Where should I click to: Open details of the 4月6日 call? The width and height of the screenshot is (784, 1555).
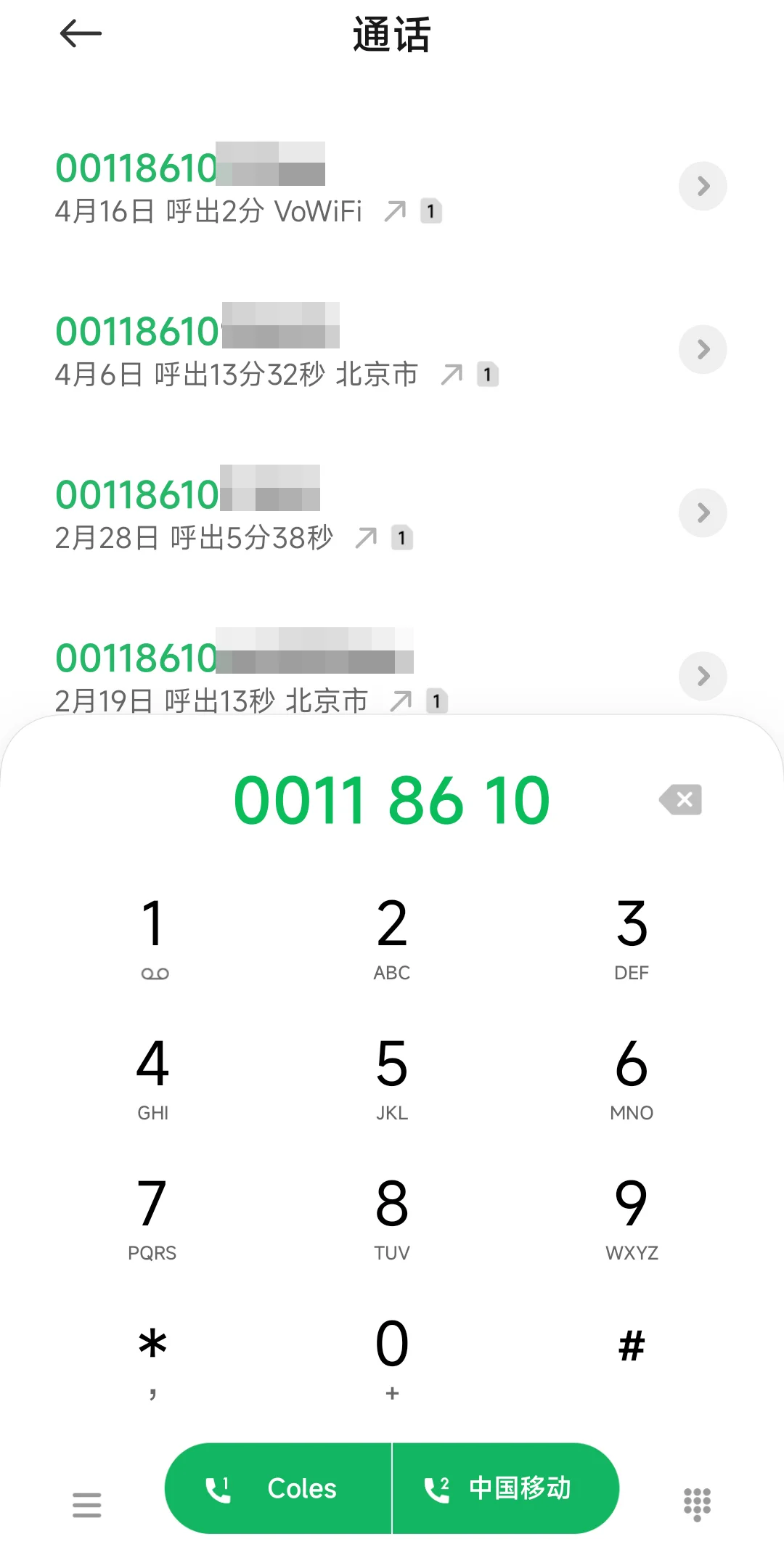click(x=702, y=350)
